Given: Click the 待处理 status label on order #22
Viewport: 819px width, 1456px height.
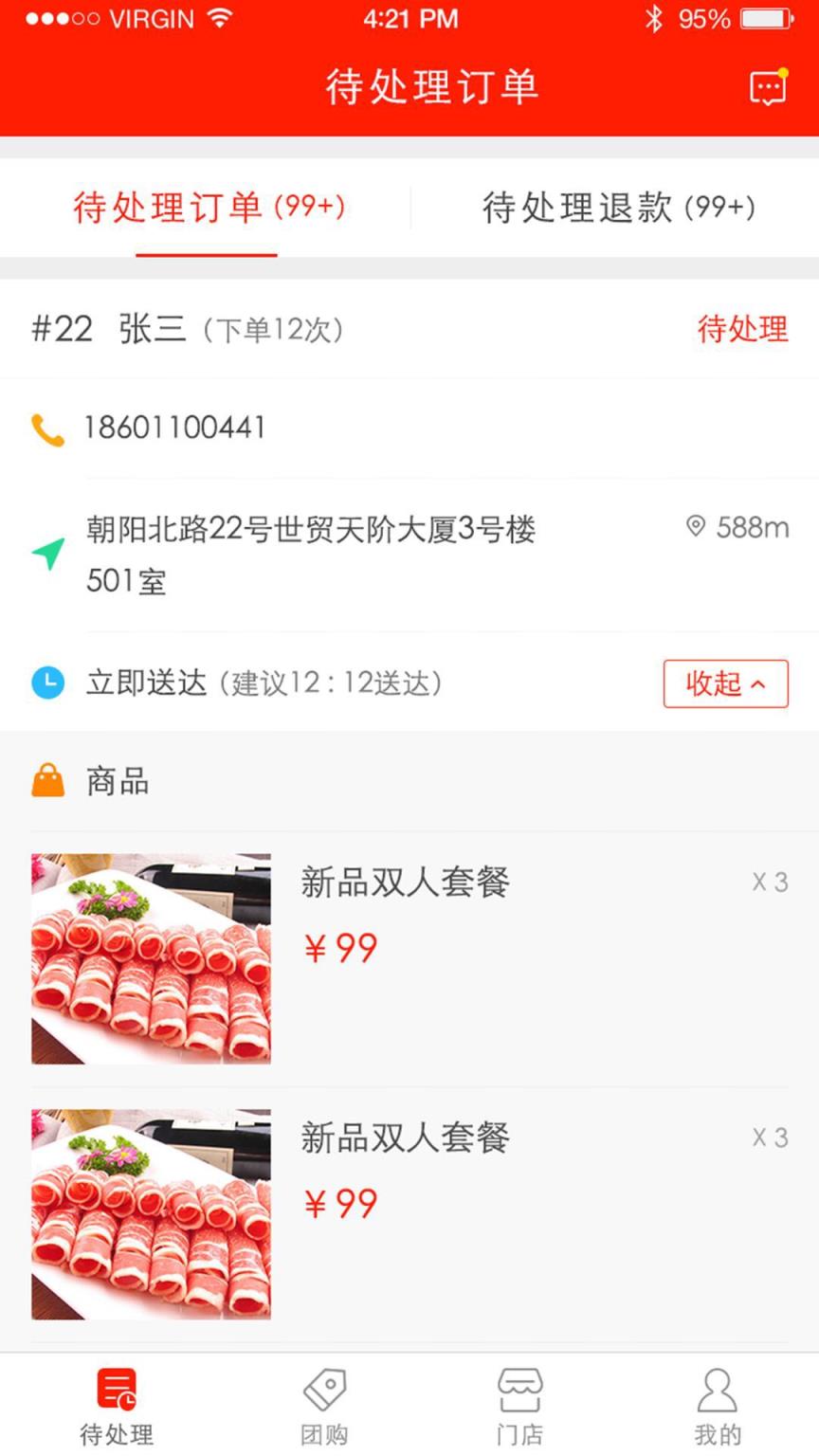Looking at the screenshot, I should click(x=743, y=330).
